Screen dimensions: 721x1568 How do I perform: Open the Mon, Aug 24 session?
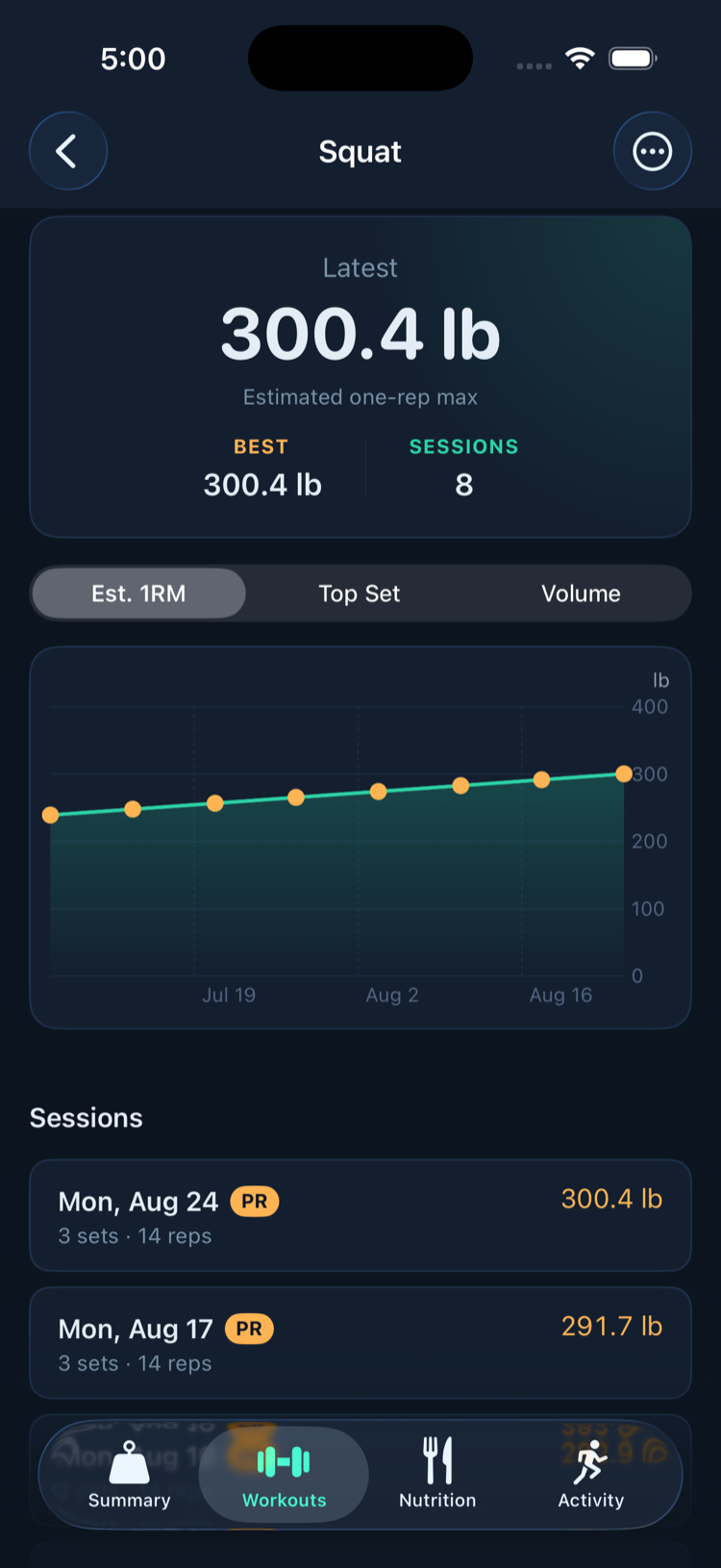pos(360,1216)
